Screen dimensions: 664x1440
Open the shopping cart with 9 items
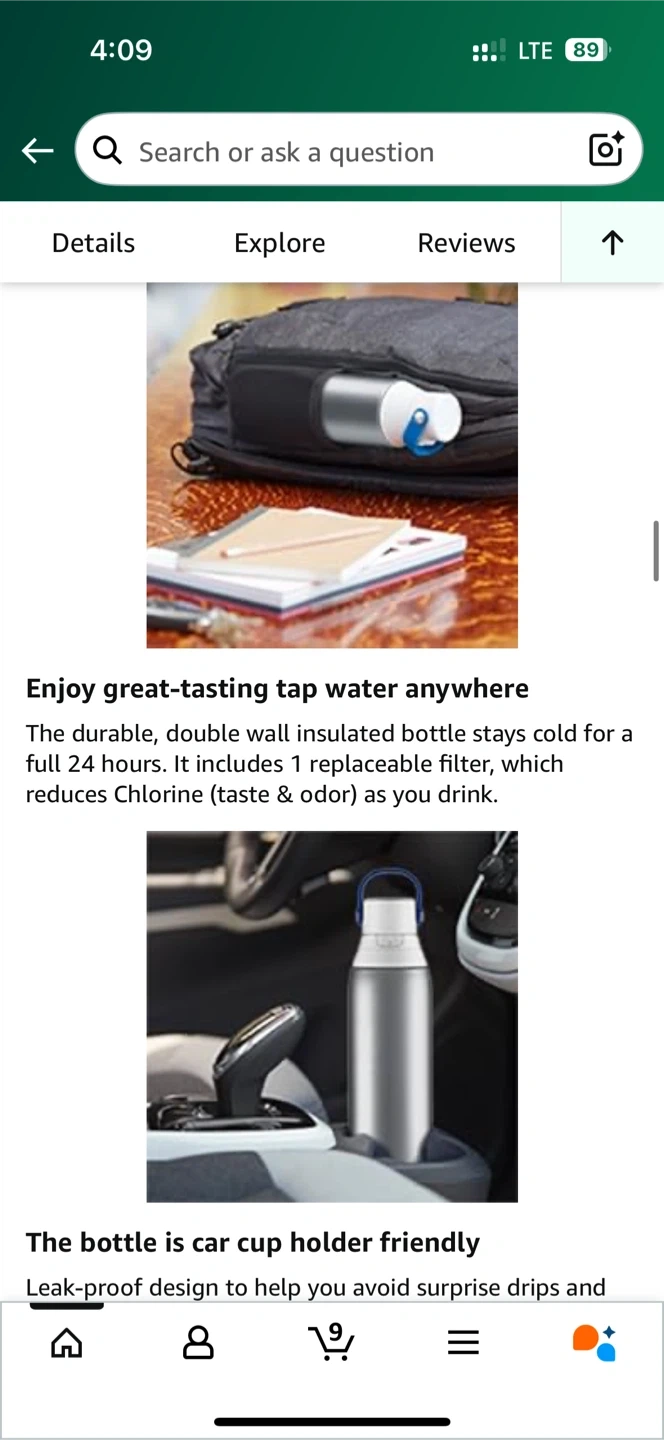331,1342
